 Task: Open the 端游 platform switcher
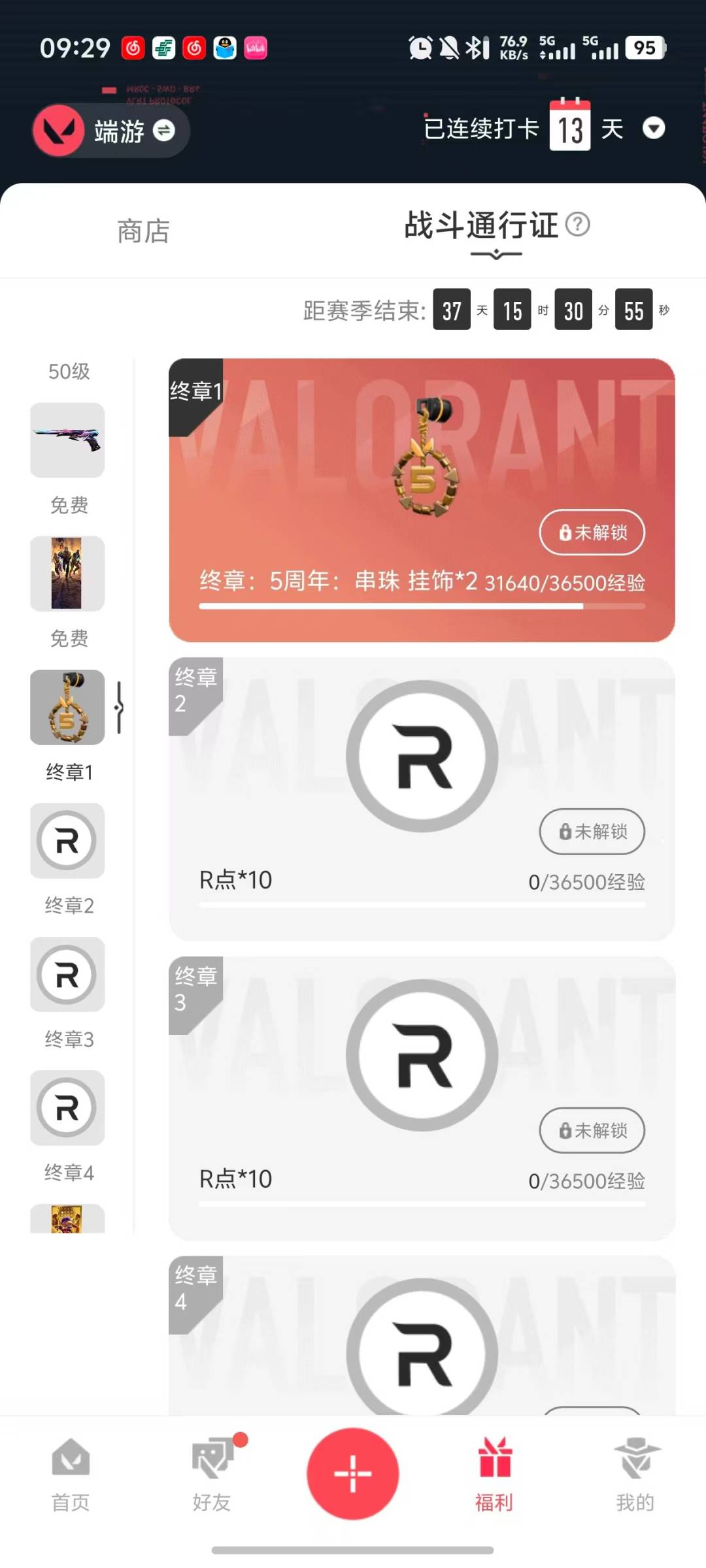point(134,131)
